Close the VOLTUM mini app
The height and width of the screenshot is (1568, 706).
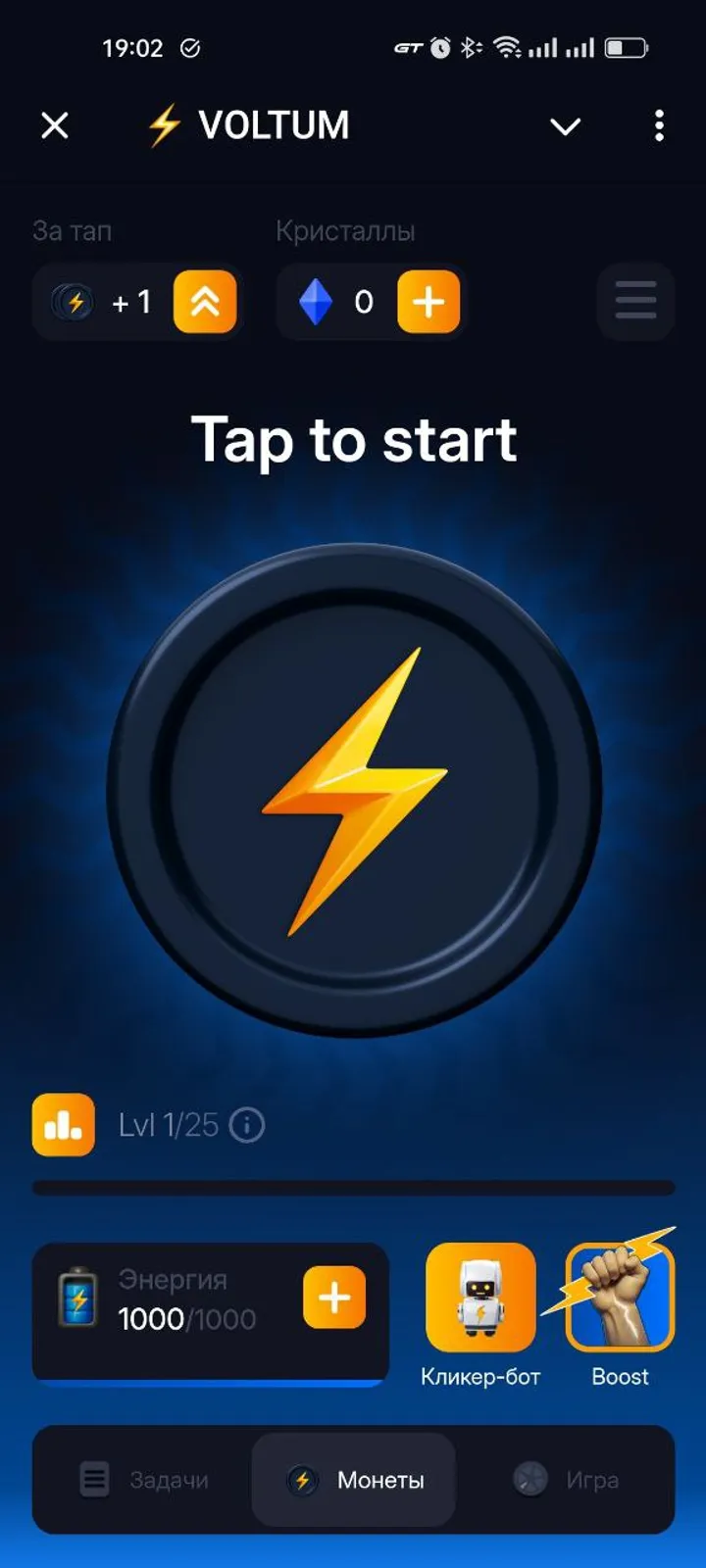point(55,125)
